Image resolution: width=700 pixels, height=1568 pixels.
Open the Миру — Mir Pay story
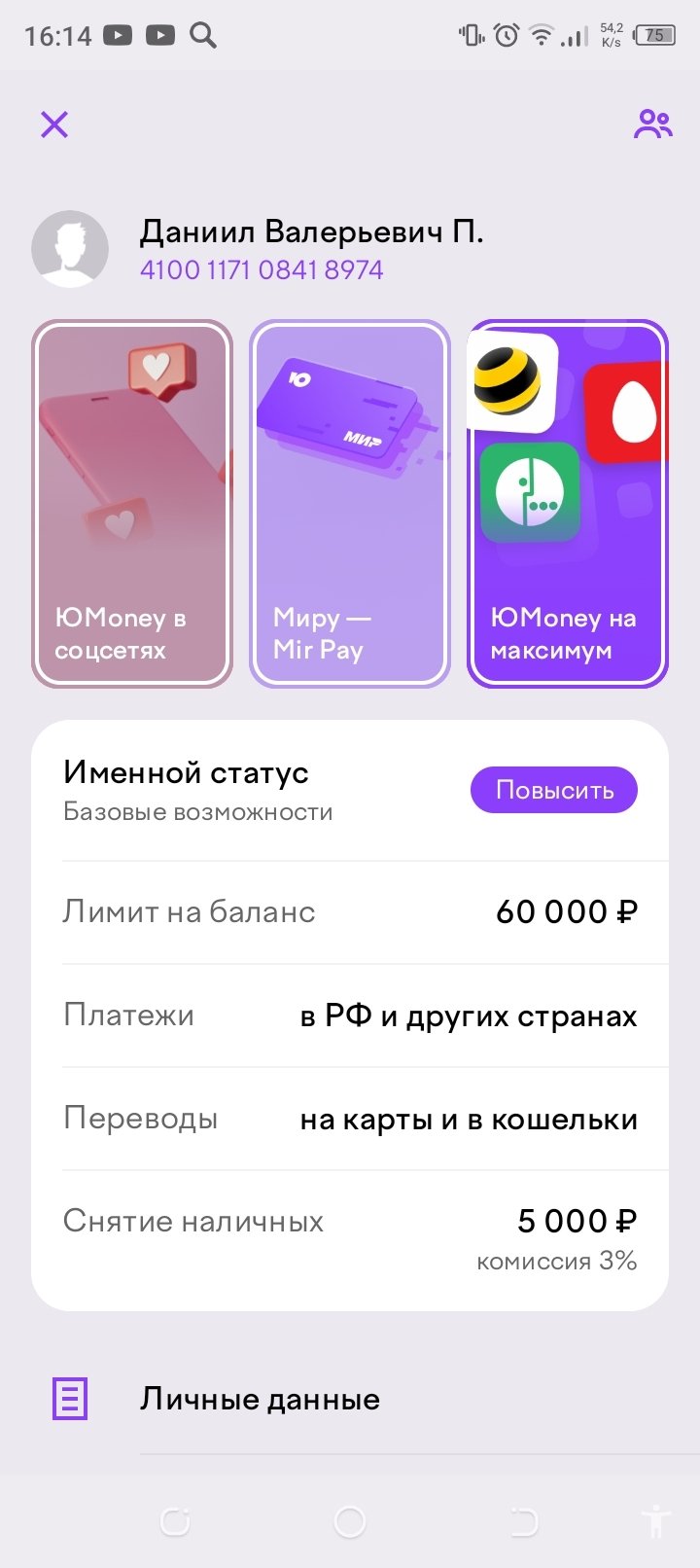(350, 504)
